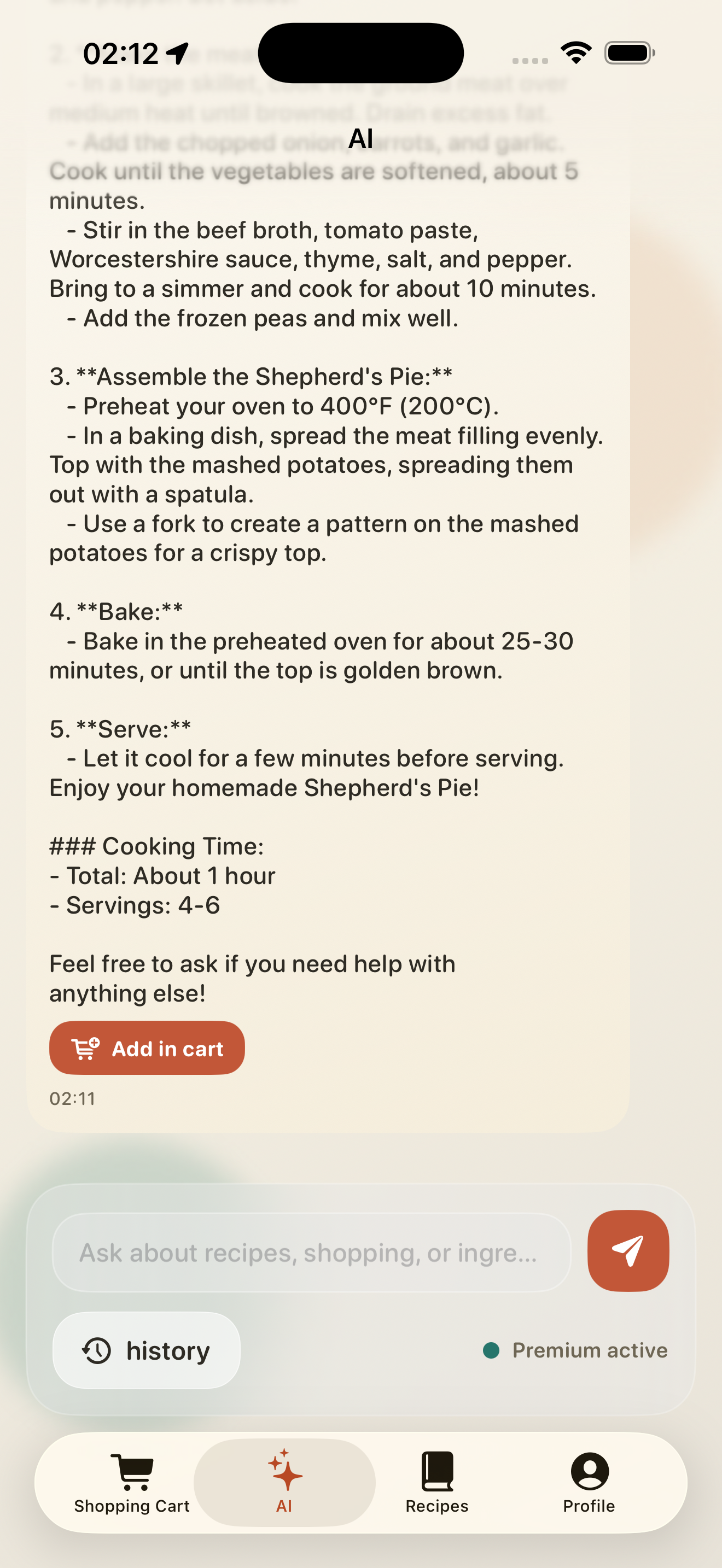Tap the paper plane send icon

[628, 1252]
